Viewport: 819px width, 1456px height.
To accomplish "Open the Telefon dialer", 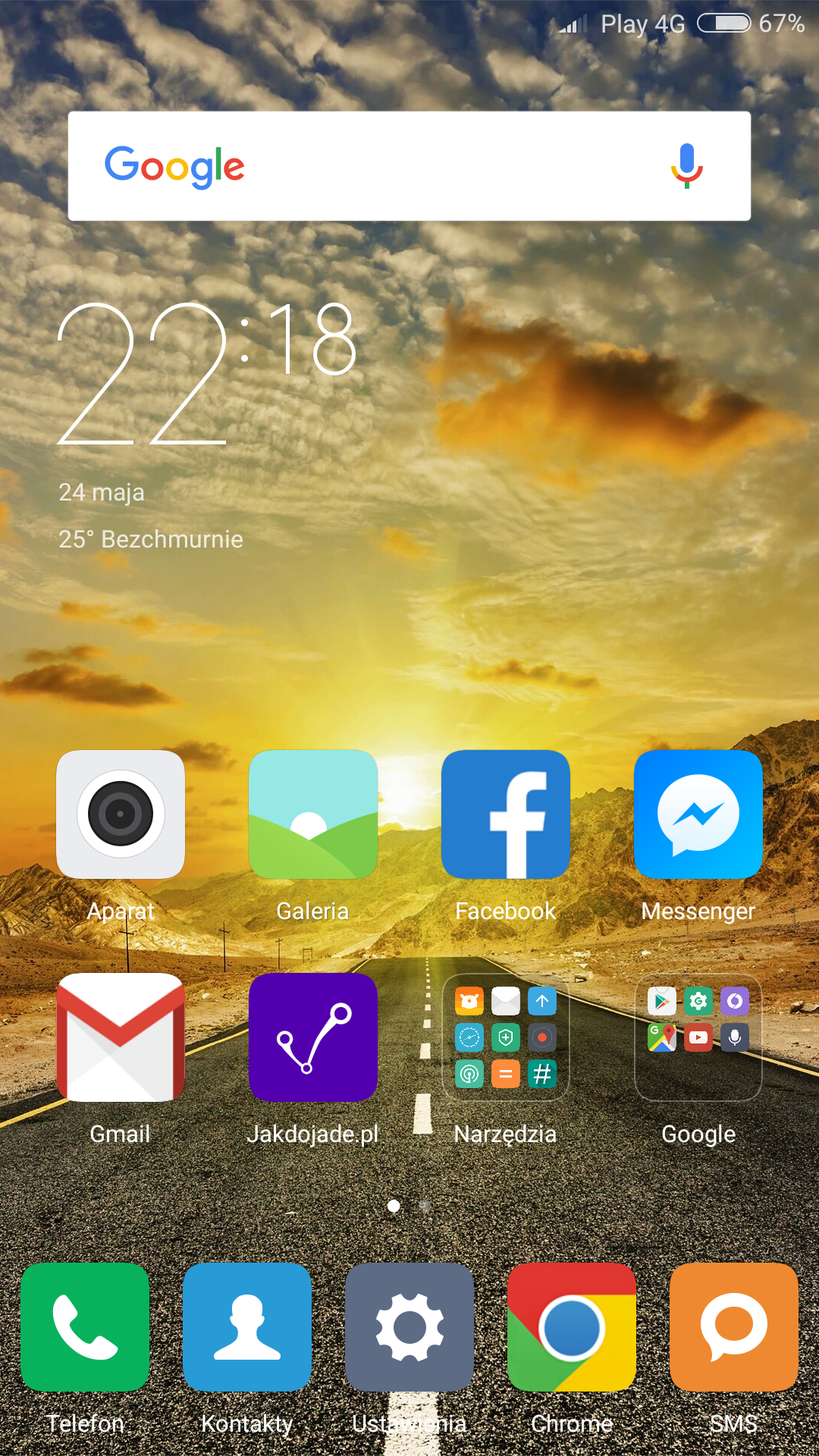I will pos(85,1327).
